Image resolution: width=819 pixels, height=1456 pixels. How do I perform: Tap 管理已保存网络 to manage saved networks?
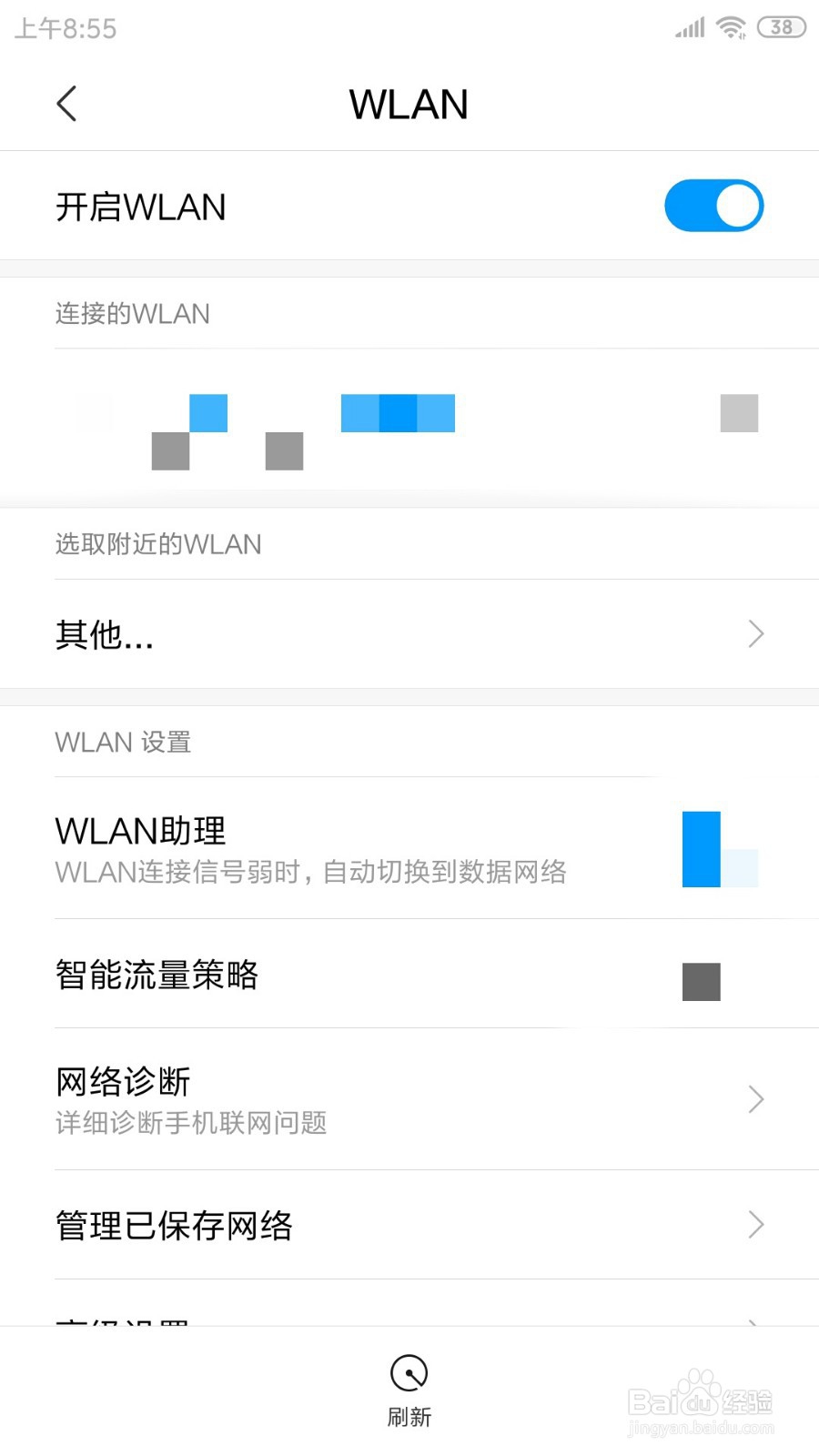click(175, 1226)
